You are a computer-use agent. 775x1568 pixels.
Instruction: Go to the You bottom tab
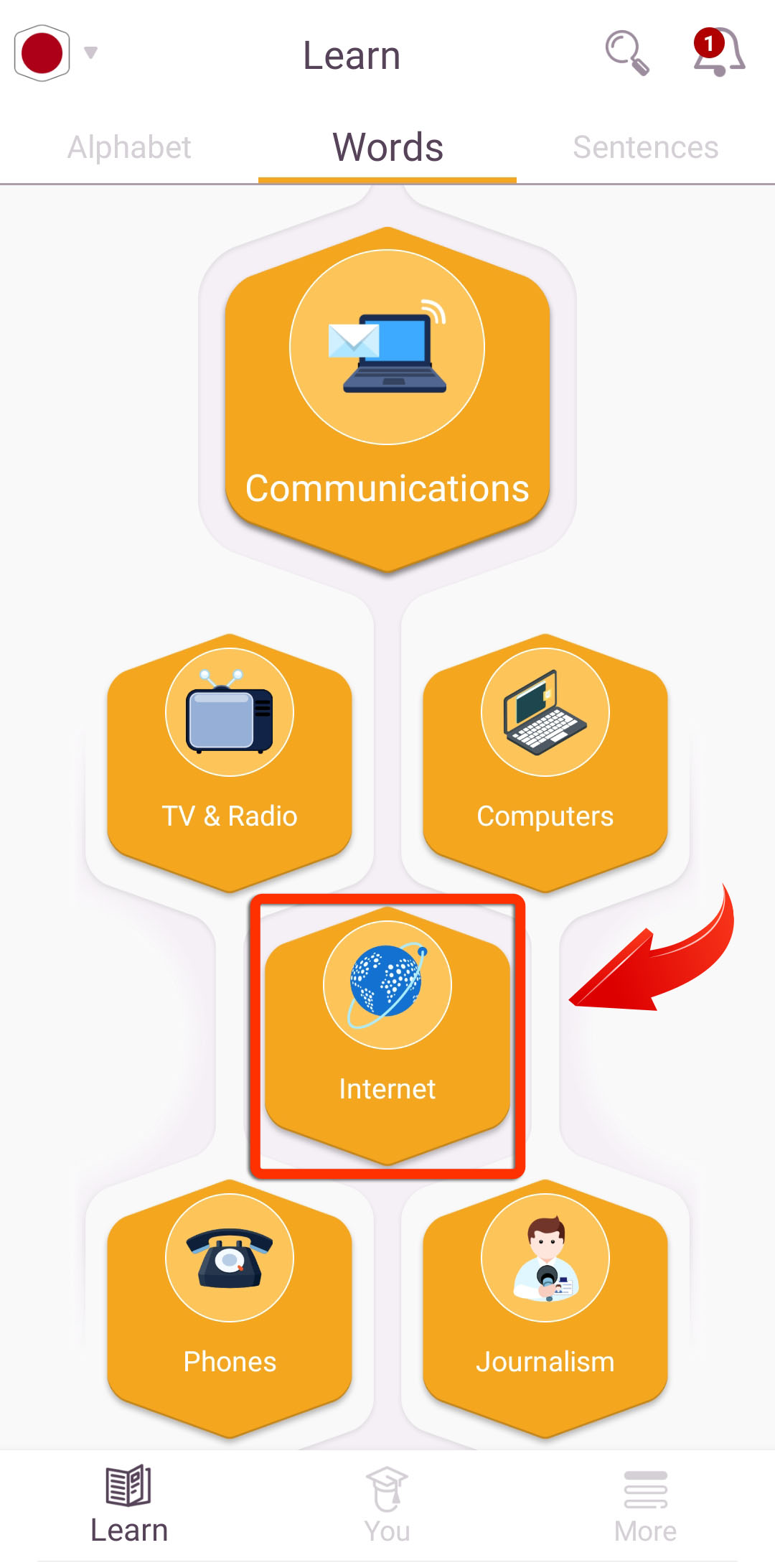tap(387, 1505)
